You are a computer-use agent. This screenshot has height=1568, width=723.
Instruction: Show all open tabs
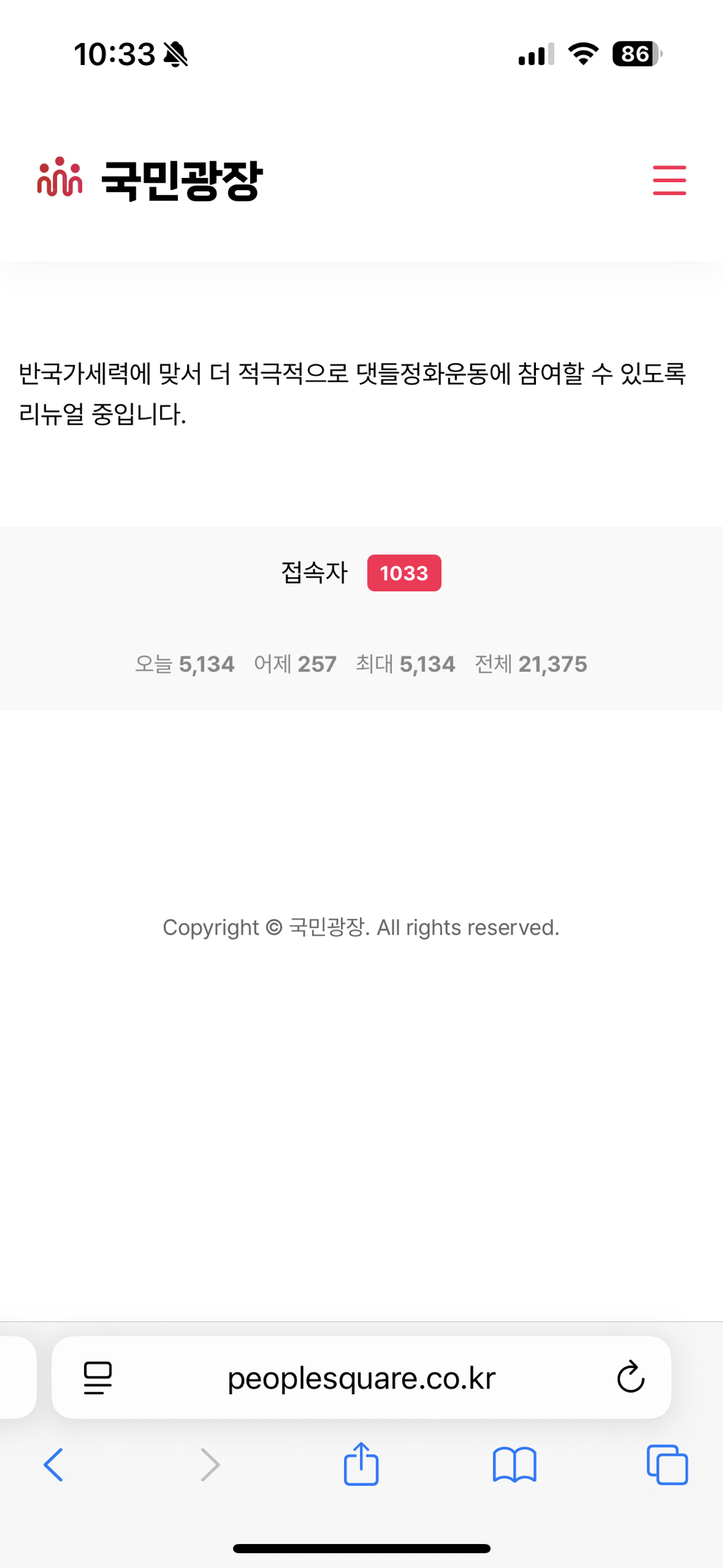pos(667,1465)
